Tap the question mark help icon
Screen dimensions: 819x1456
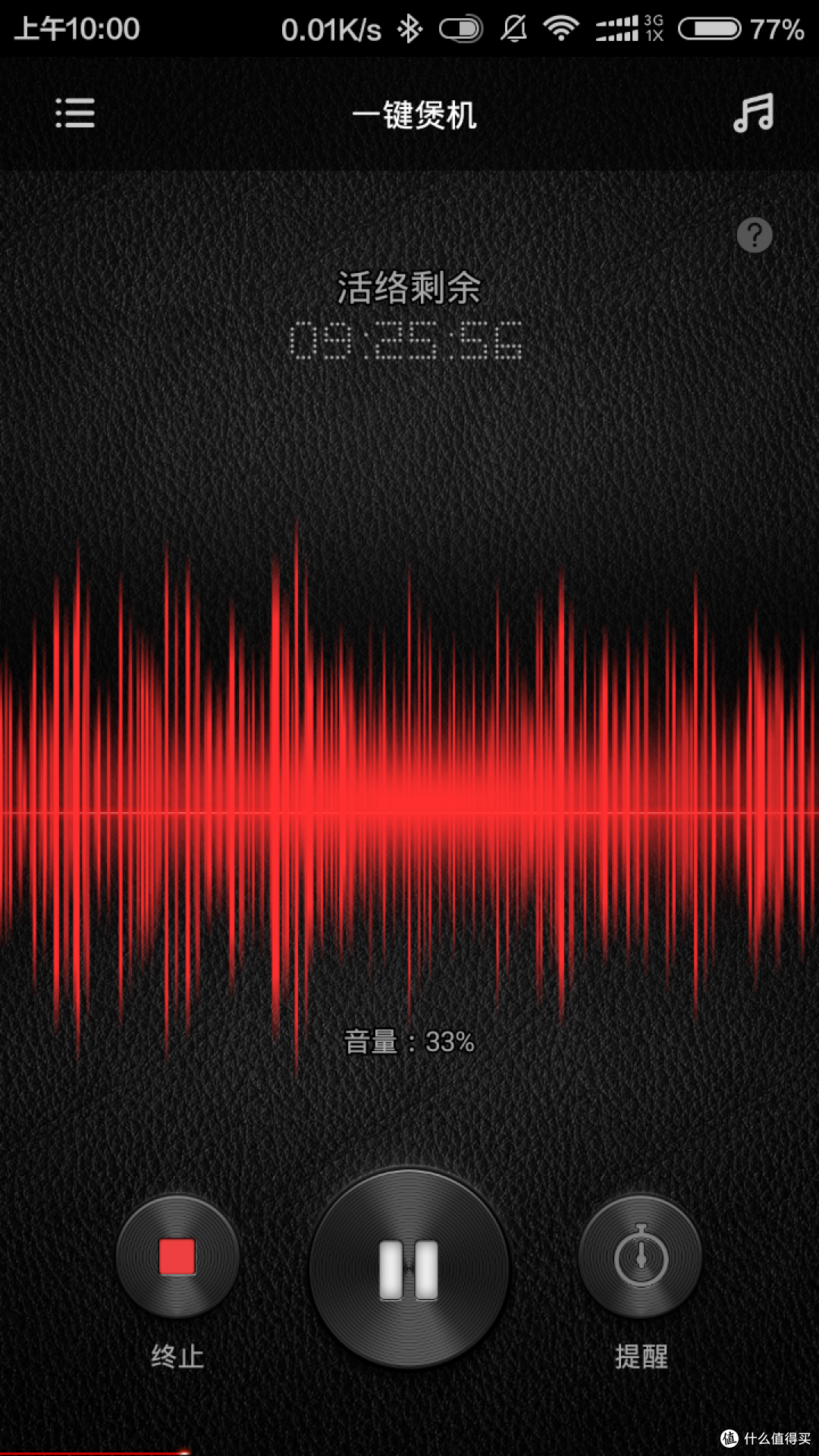(755, 235)
